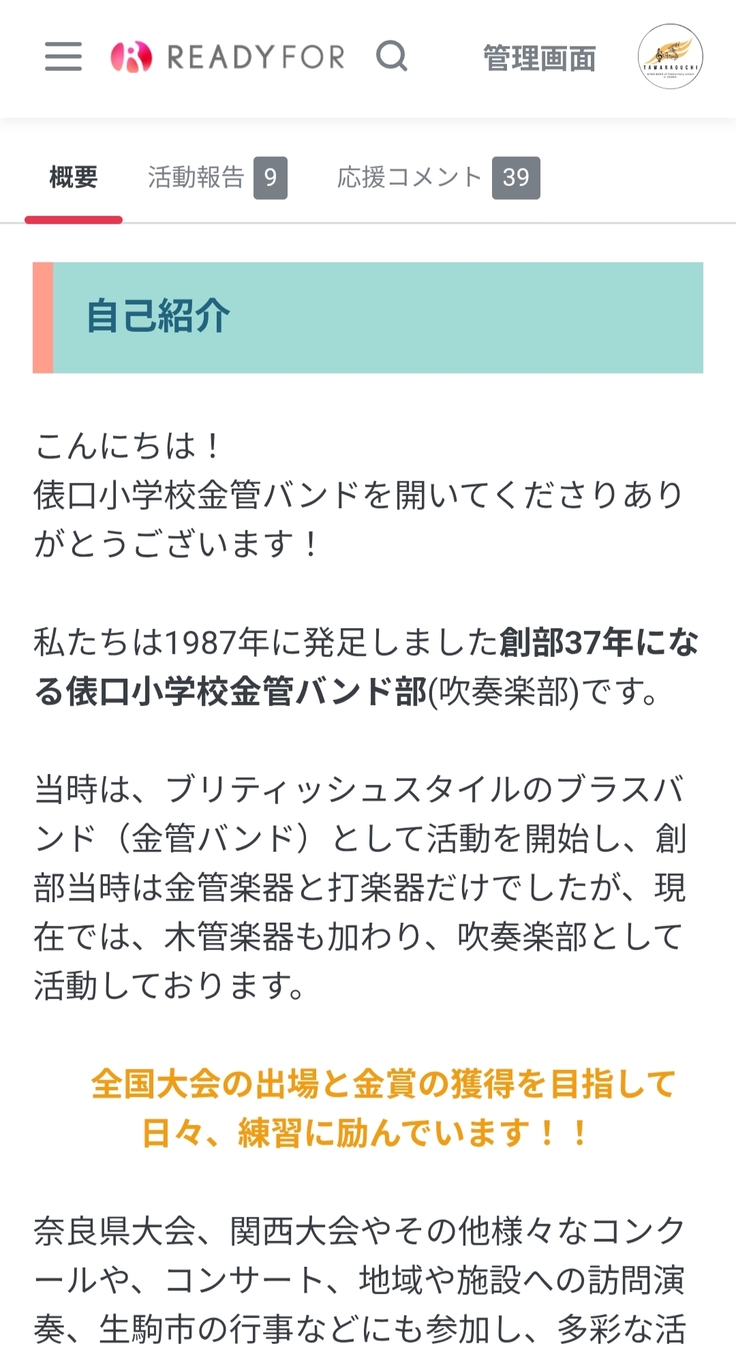Screen dimensions: 736x1361
Task: Open the hamburger menu
Action: click(63, 57)
